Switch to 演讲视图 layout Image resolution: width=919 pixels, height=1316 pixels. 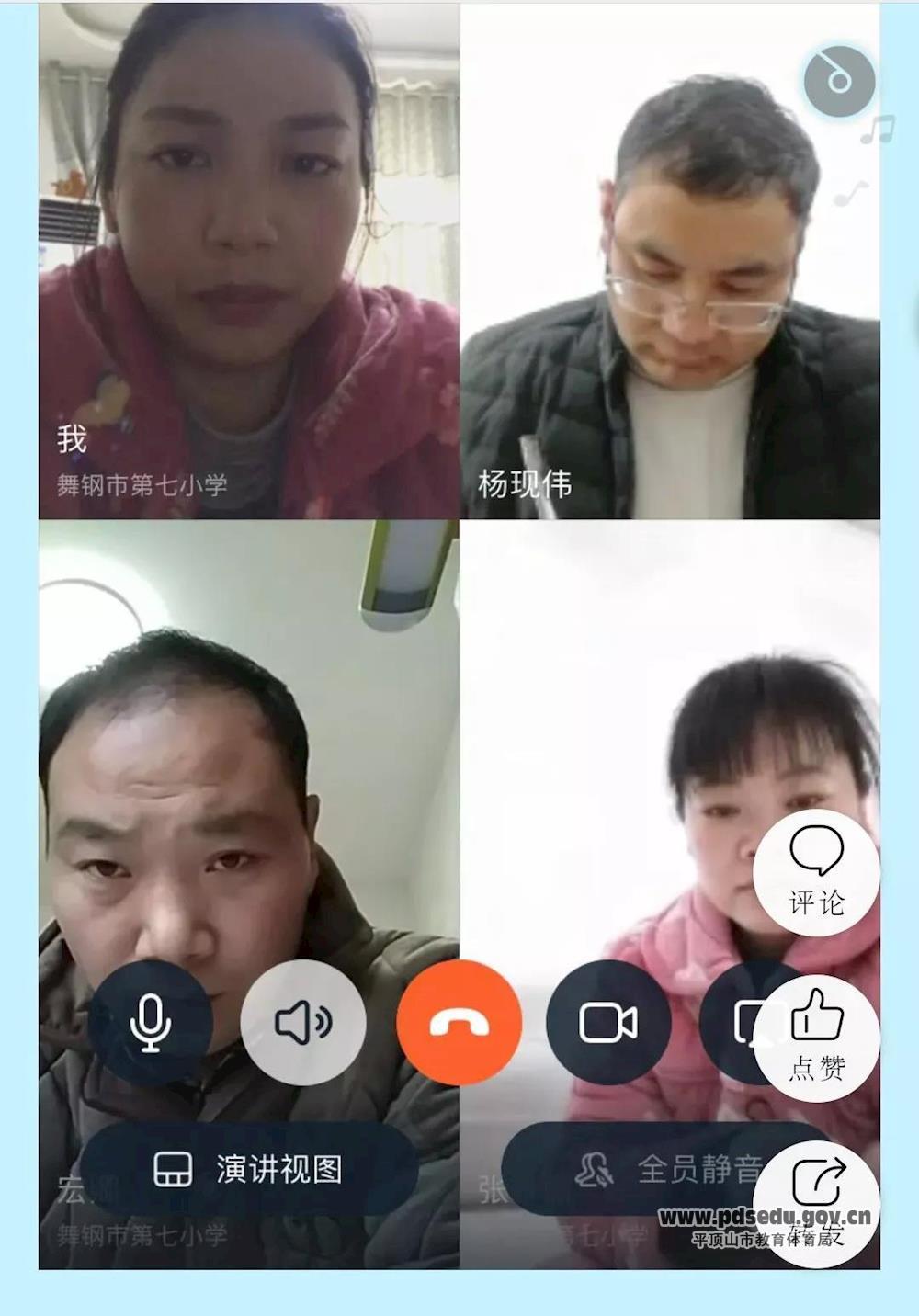(249, 1170)
